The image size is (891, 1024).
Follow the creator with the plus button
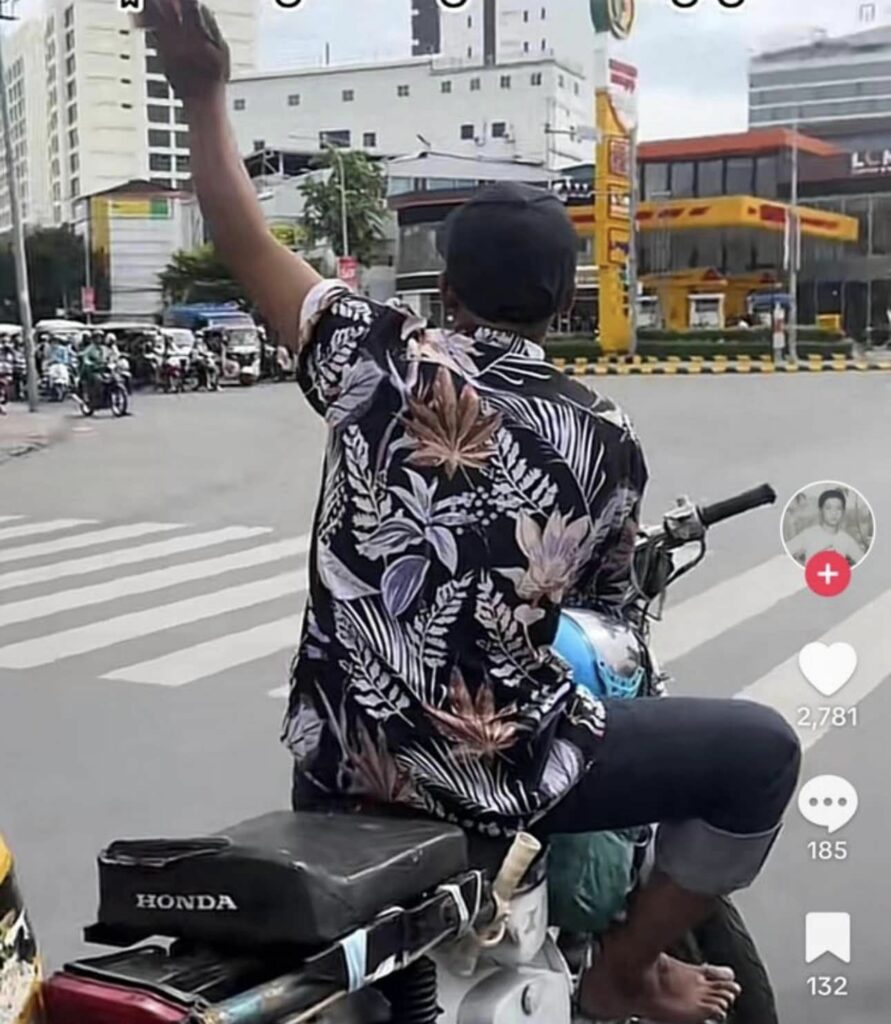[827, 574]
